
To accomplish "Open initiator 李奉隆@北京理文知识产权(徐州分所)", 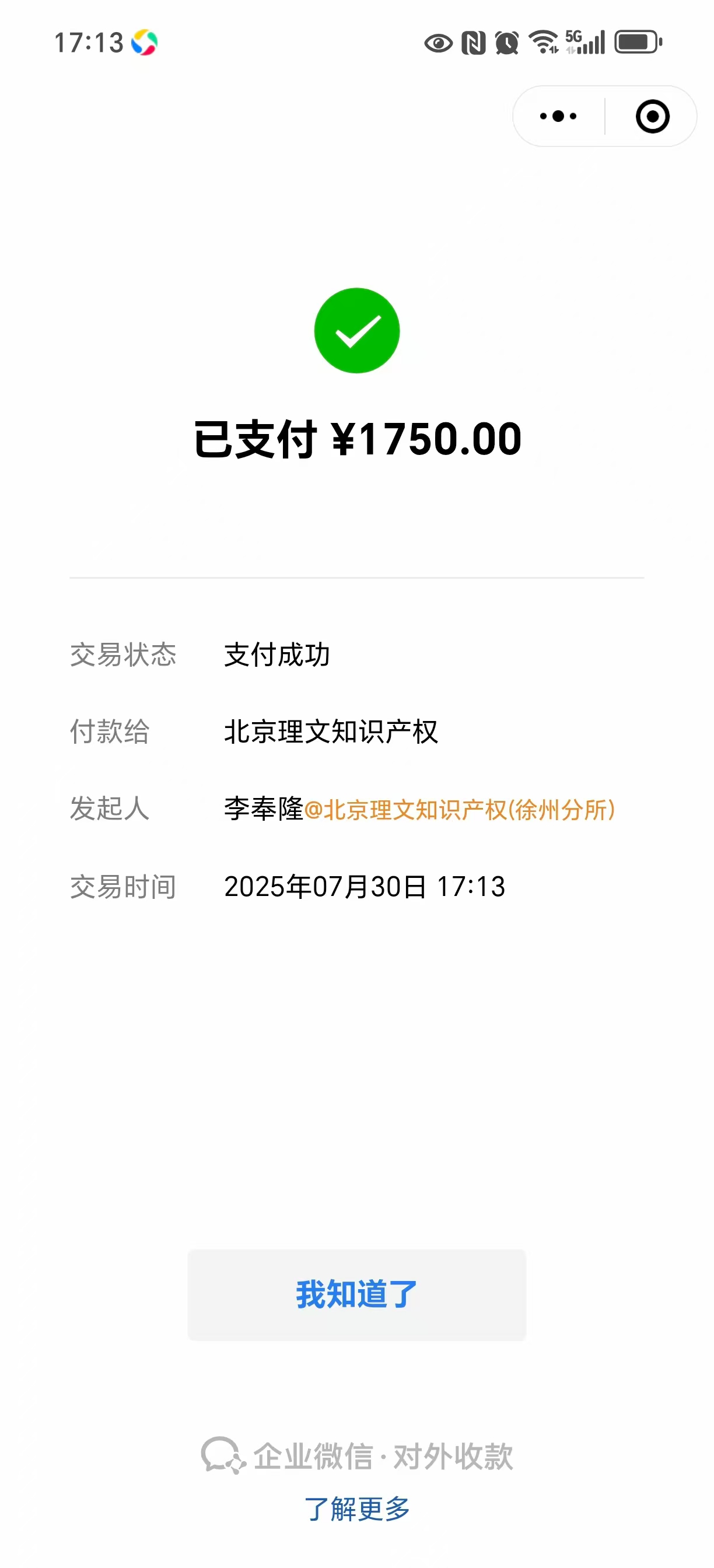I will 419,810.
